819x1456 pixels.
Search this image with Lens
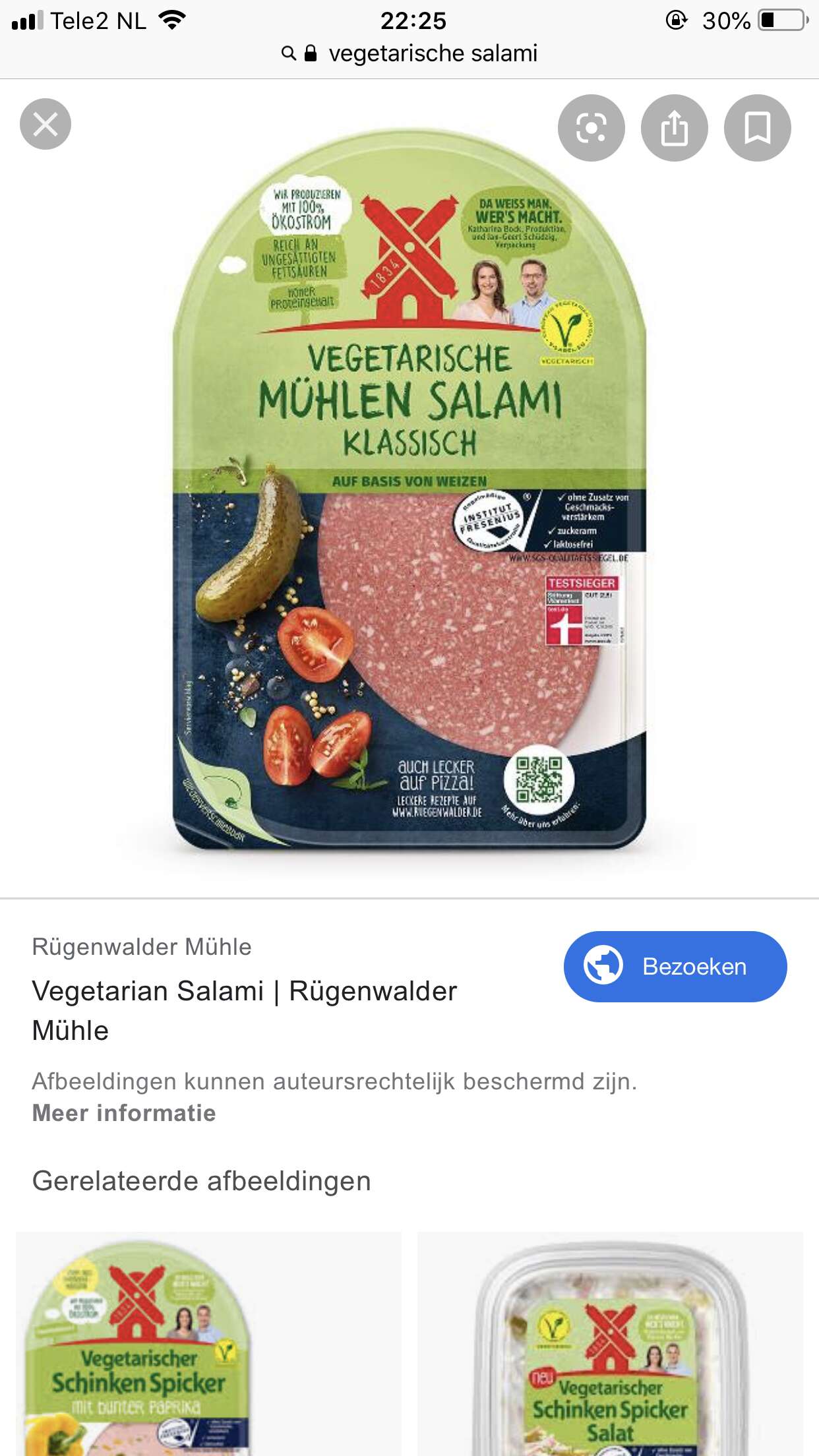pyautogui.click(x=591, y=128)
